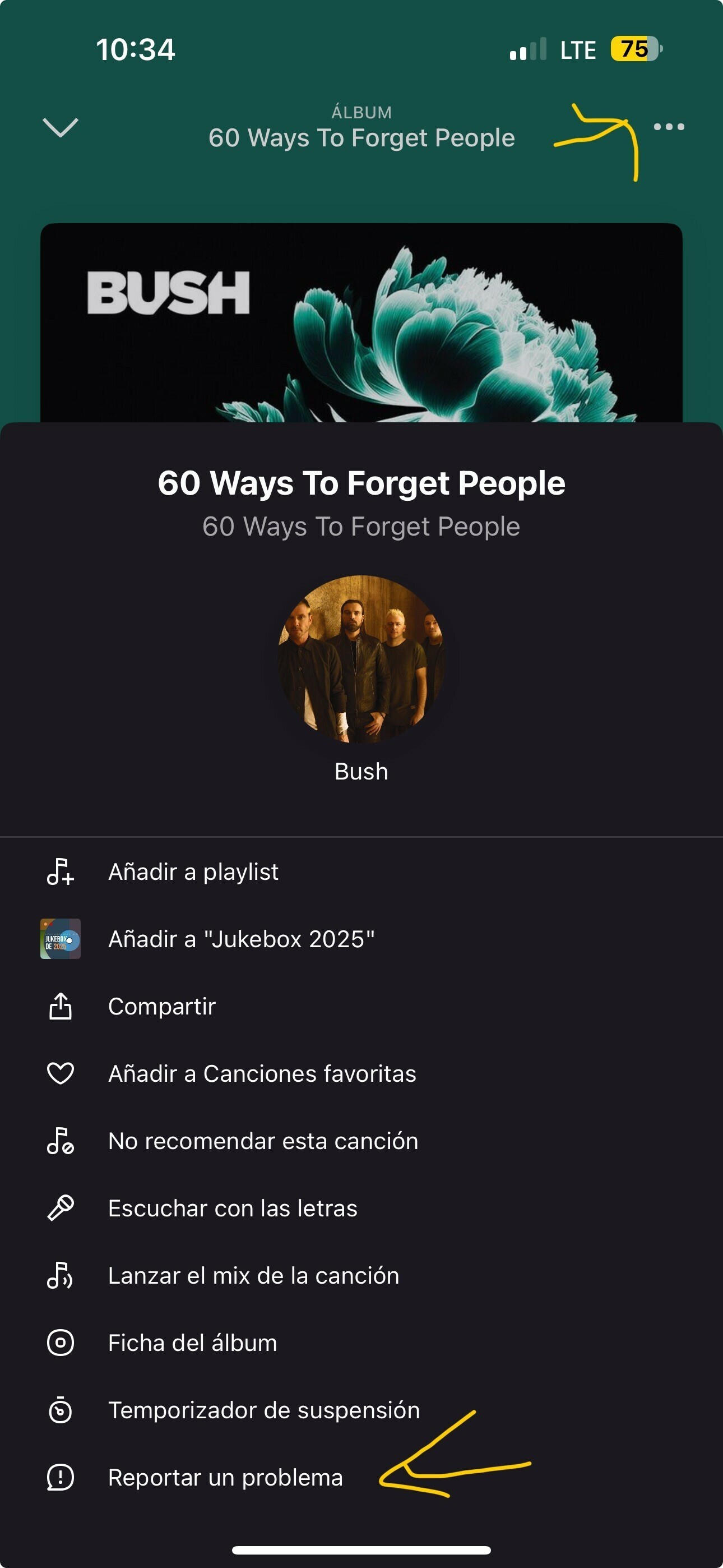Choose Añadir a Canciones favoritas
Screen dimensions: 723x1568
point(262,1073)
